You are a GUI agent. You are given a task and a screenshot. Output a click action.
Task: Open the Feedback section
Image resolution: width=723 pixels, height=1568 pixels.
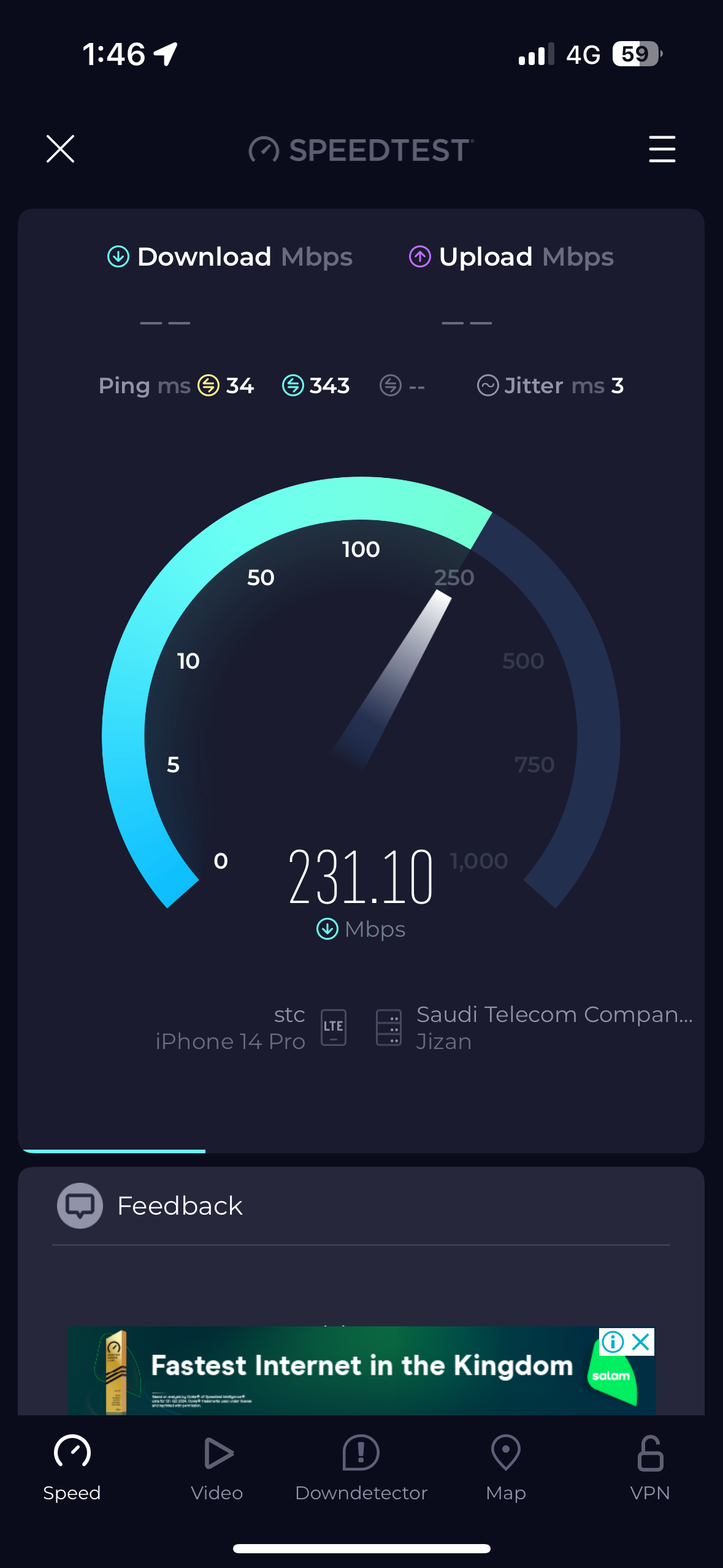180,1205
